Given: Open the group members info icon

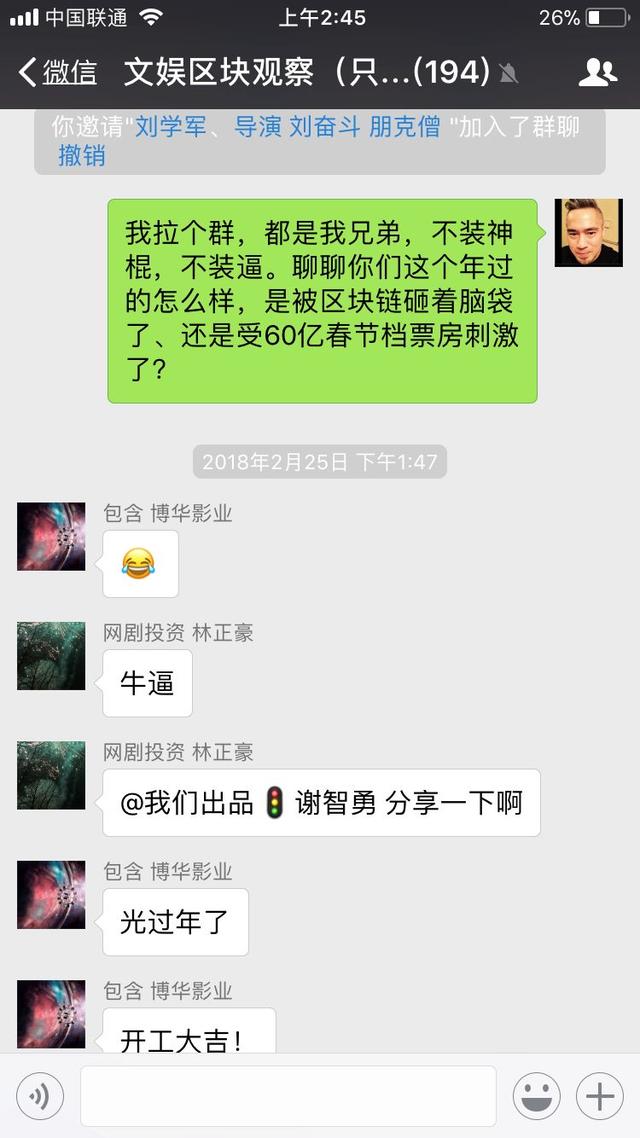Looking at the screenshot, I should [x=597, y=72].
